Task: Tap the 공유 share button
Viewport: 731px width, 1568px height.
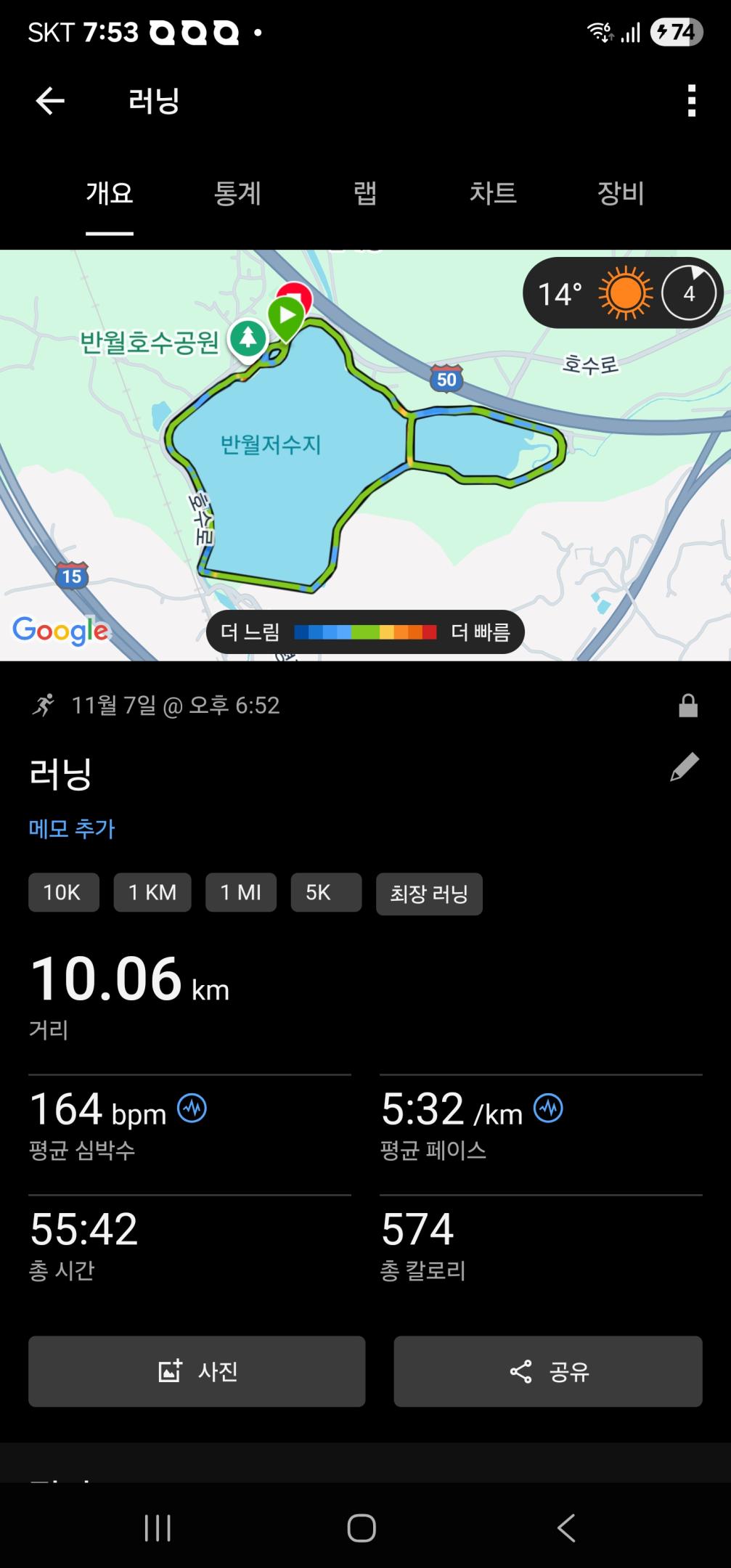Action: 547,1371
